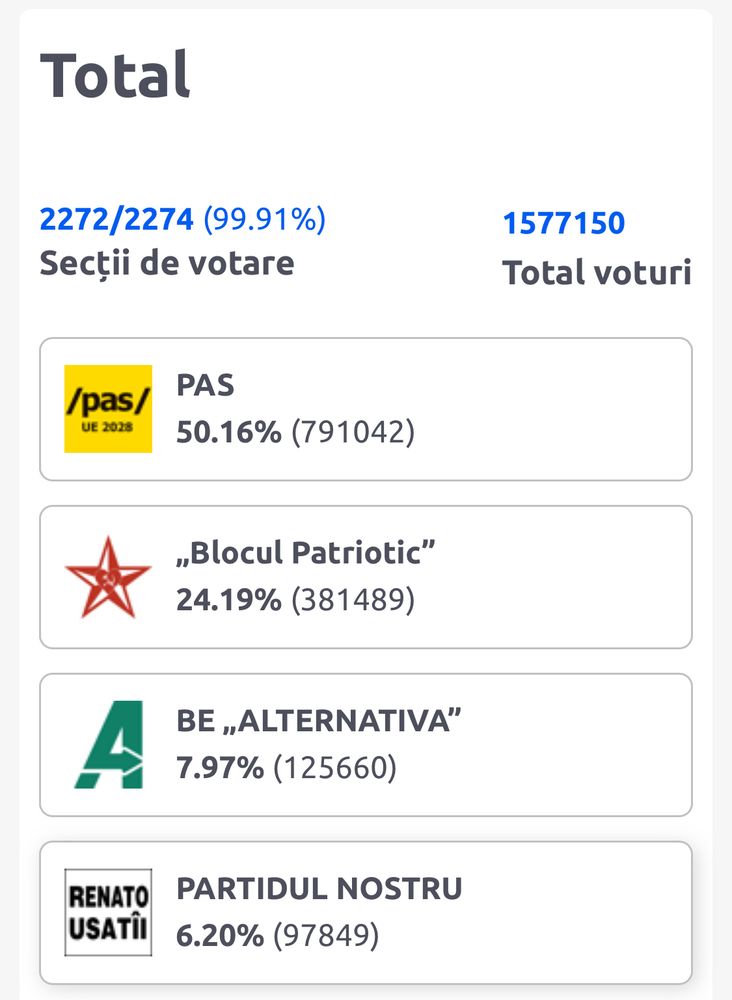View the BE „ALTERNATIVA” results card
Image resolution: width=732 pixels, height=1000 pixels.
[365, 745]
